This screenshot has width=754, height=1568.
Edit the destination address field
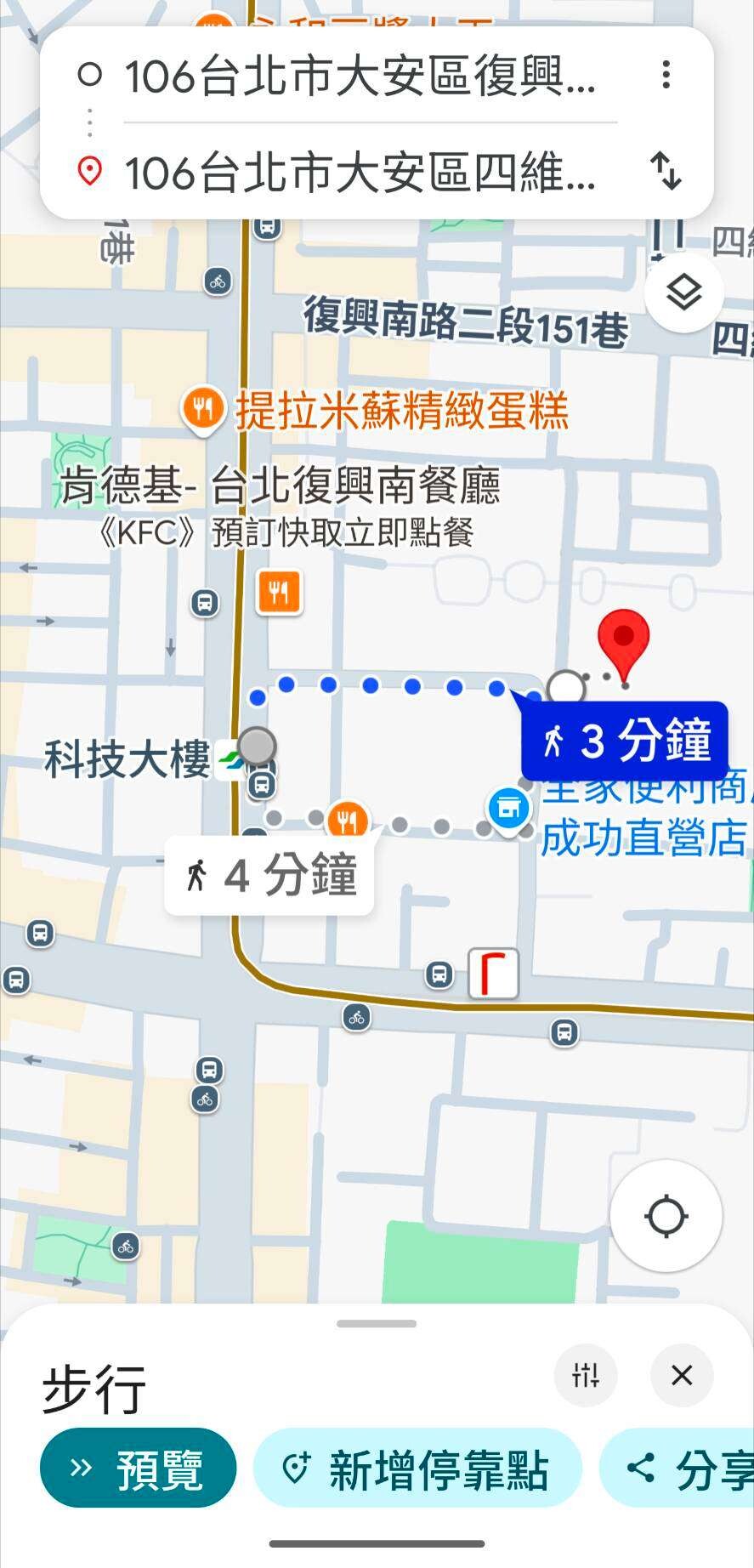(x=361, y=173)
